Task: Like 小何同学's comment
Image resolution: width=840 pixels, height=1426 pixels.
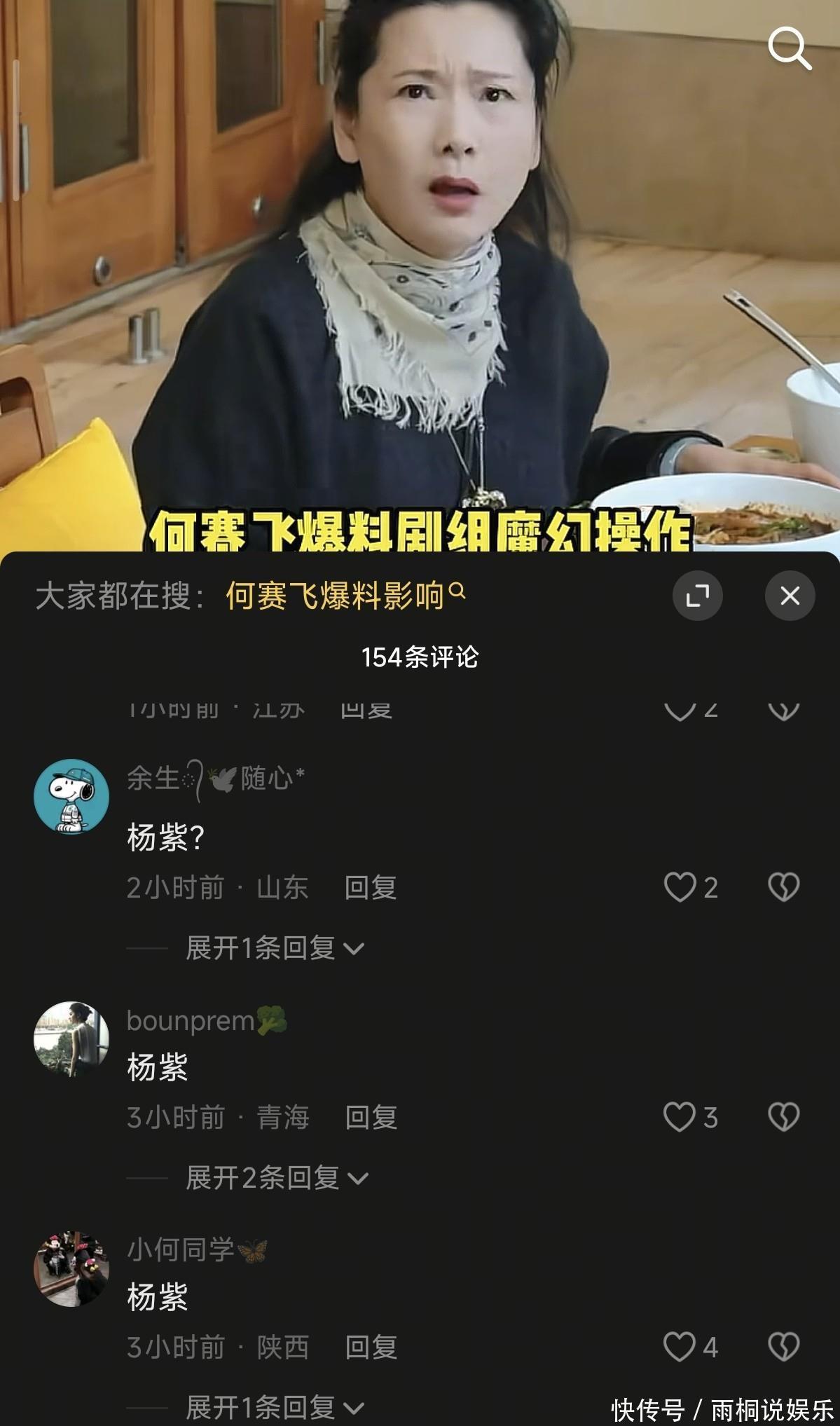Action: coord(680,1347)
